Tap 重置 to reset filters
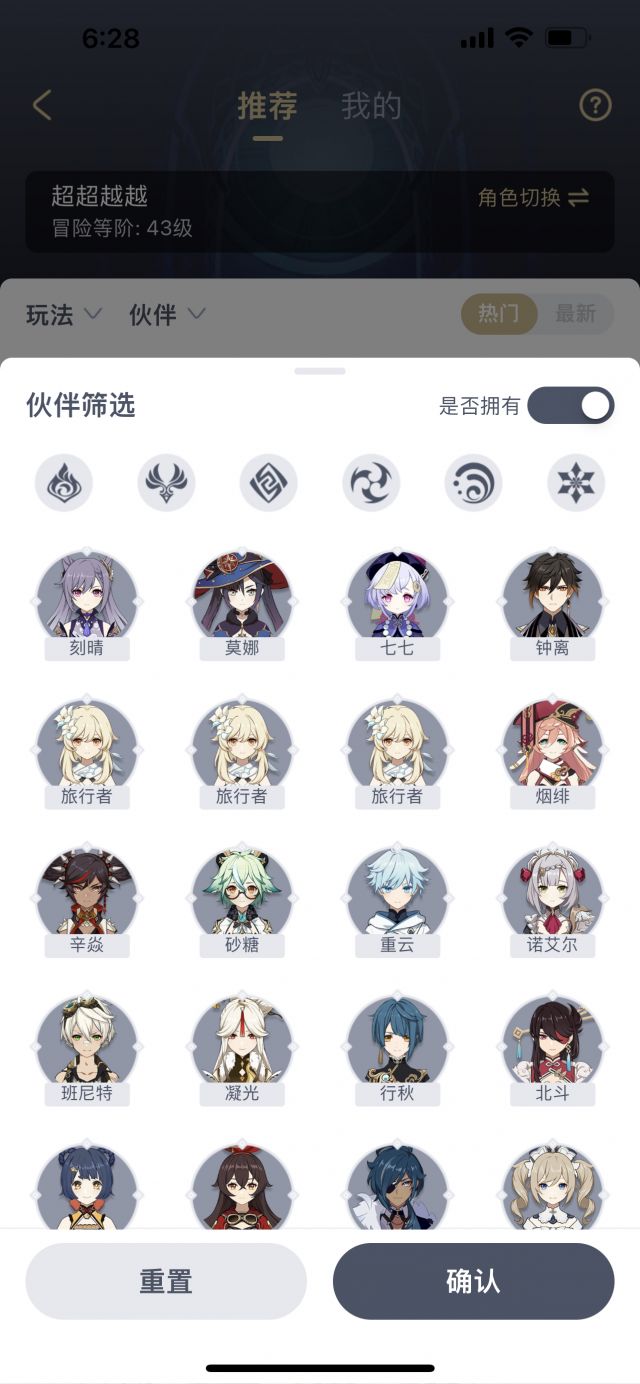The image size is (640, 1384). pos(166,1281)
